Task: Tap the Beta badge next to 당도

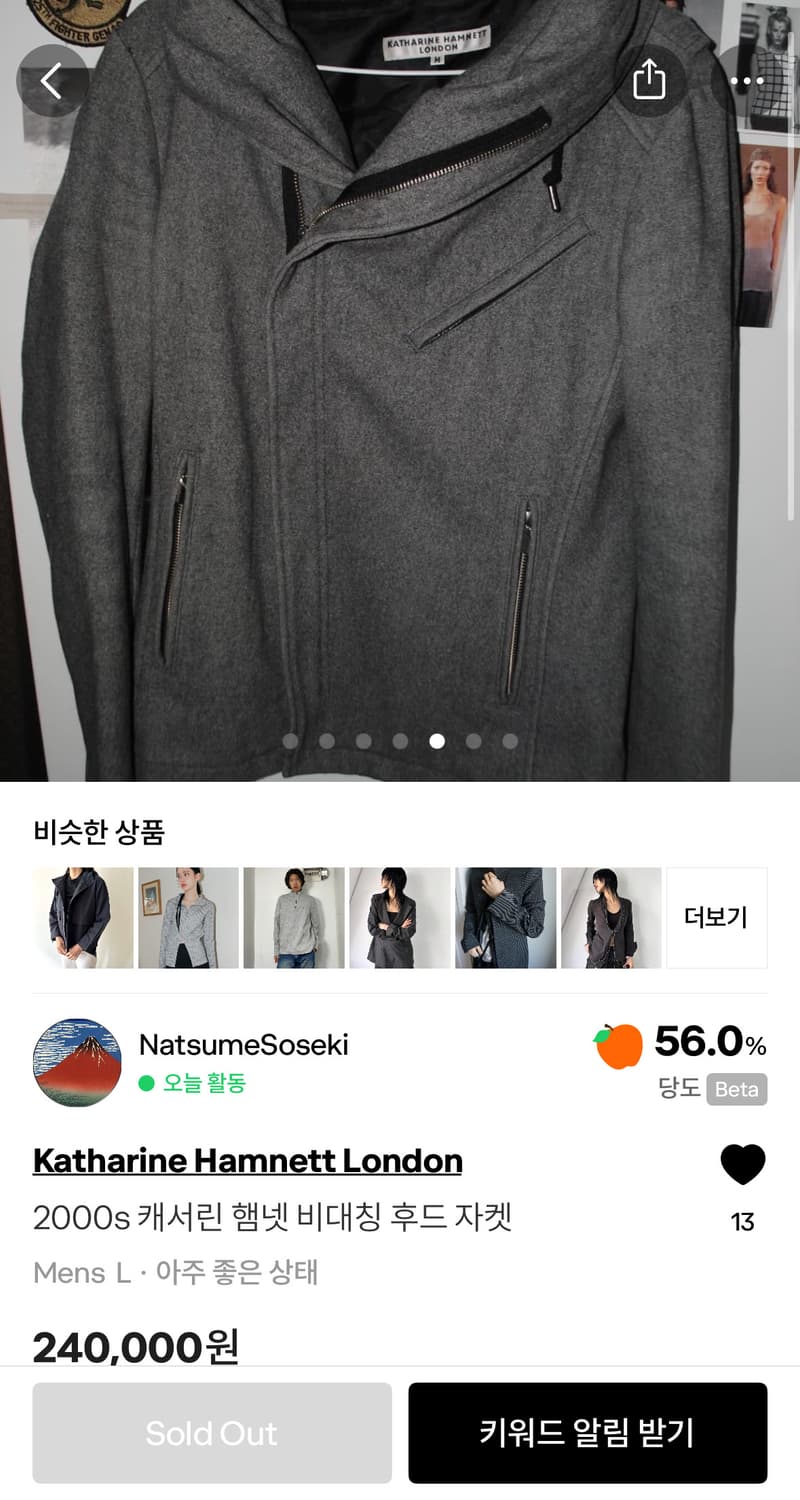Action: (x=736, y=1090)
